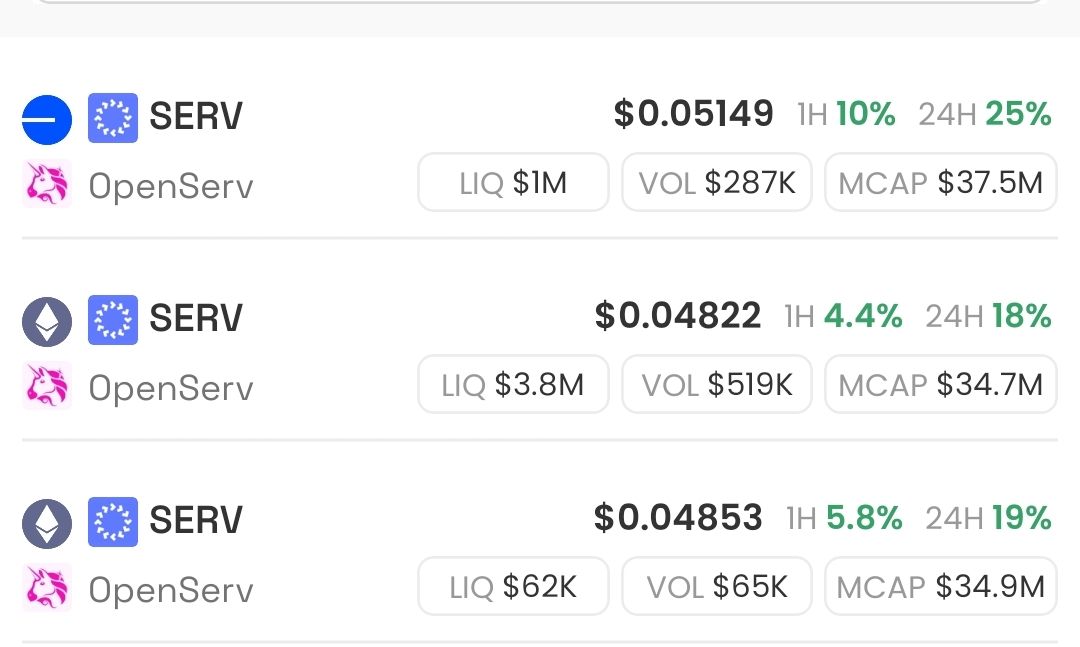The width and height of the screenshot is (1080, 647).
Task: Open the SERV pair priced $0.05149
Action: click(540, 150)
